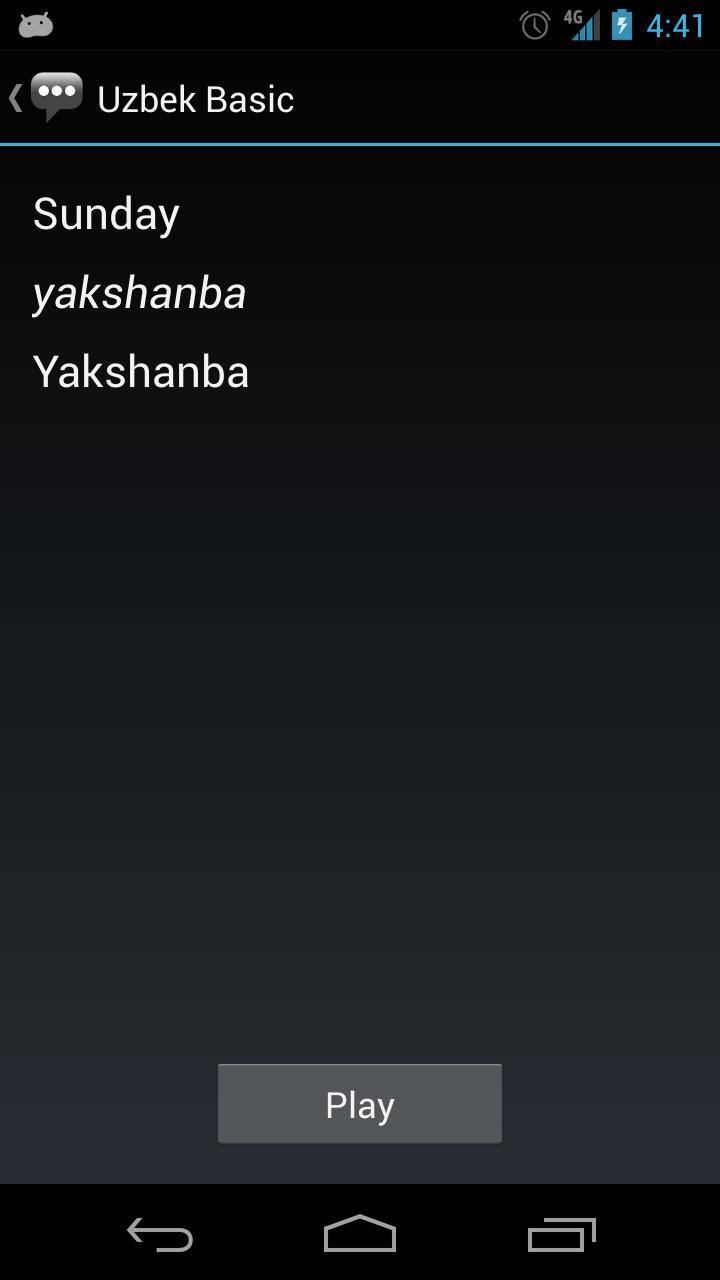Click the Yakshanba translation text
Image resolution: width=720 pixels, height=1280 pixels.
click(x=141, y=371)
